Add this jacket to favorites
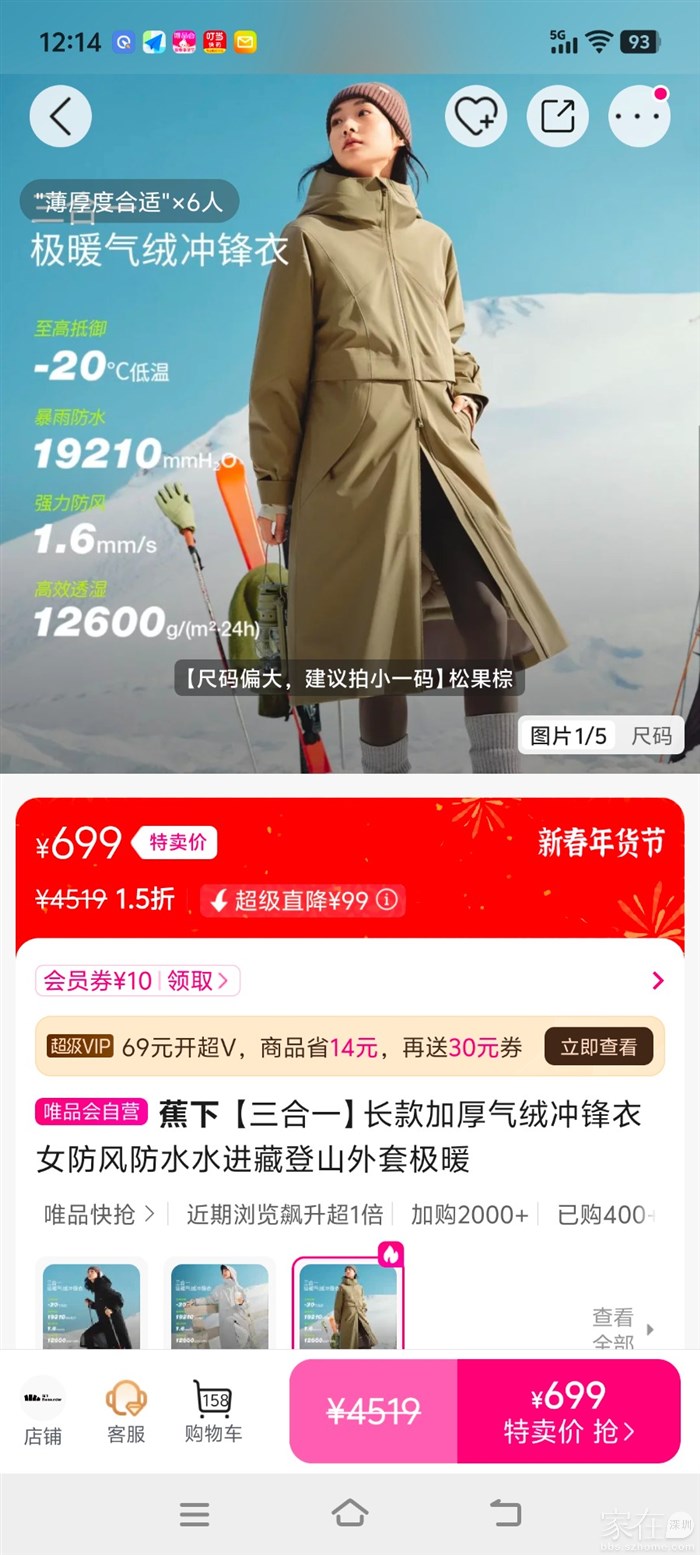The width and height of the screenshot is (700, 1555). pyautogui.click(x=475, y=116)
